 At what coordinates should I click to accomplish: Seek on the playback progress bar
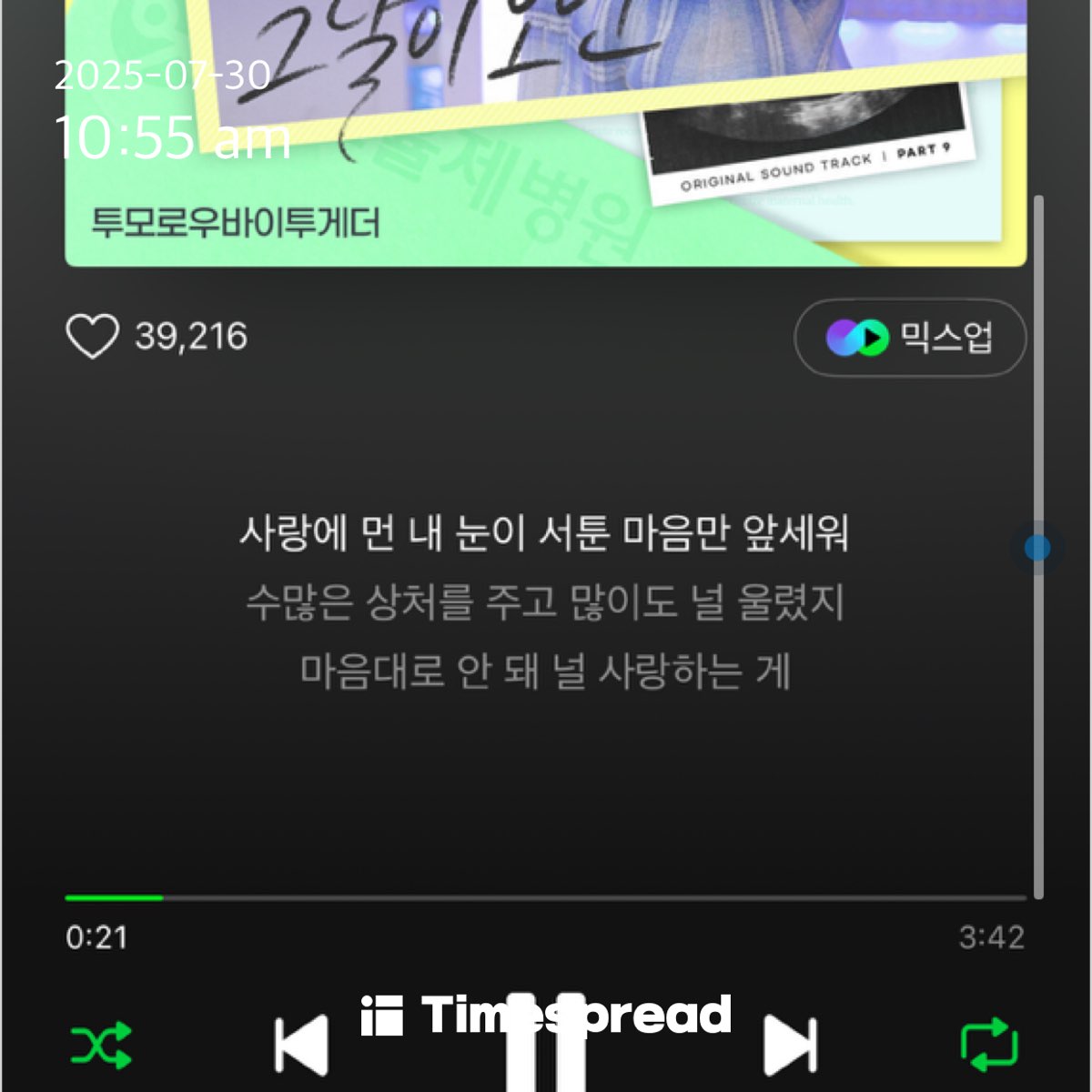click(546, 898)
